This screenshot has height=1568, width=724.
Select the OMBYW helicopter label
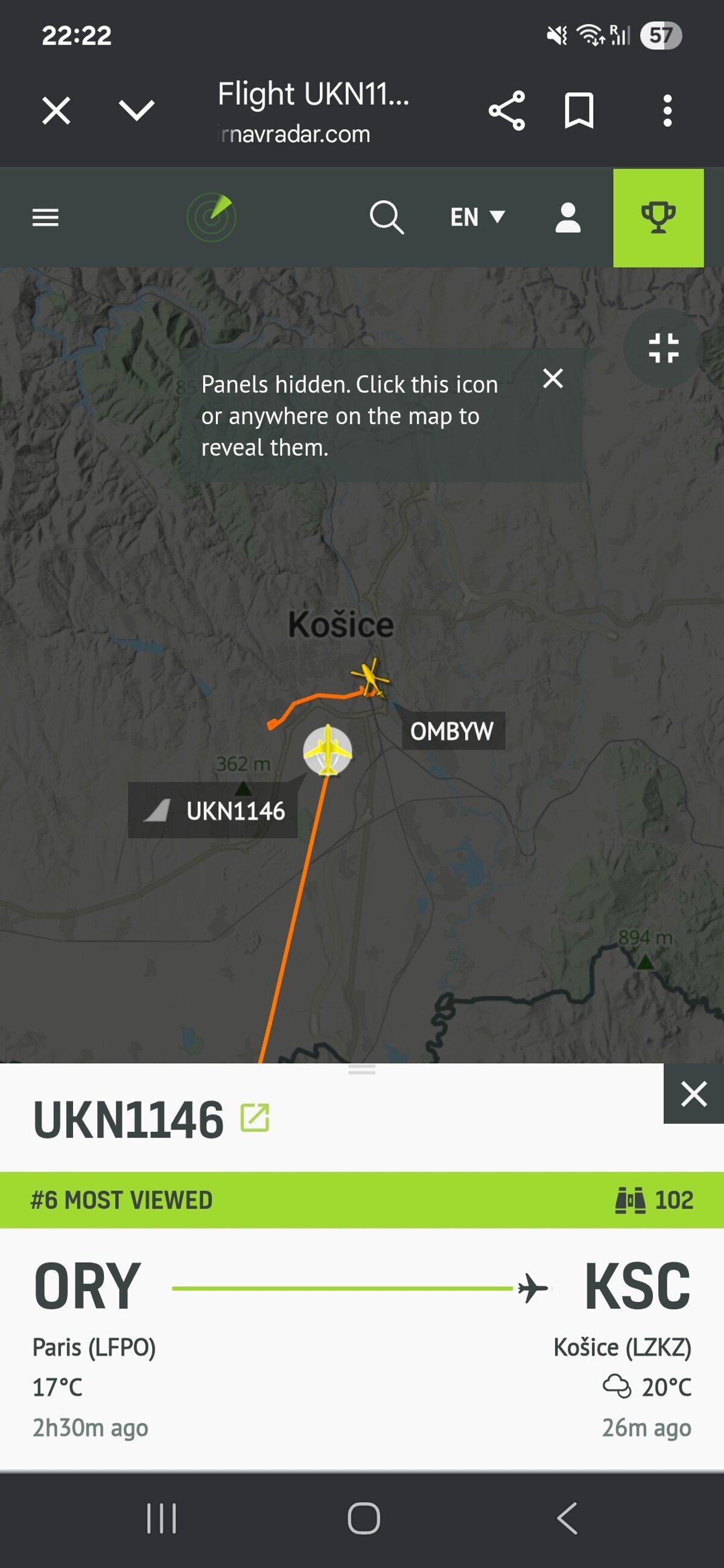pos(453,731)
